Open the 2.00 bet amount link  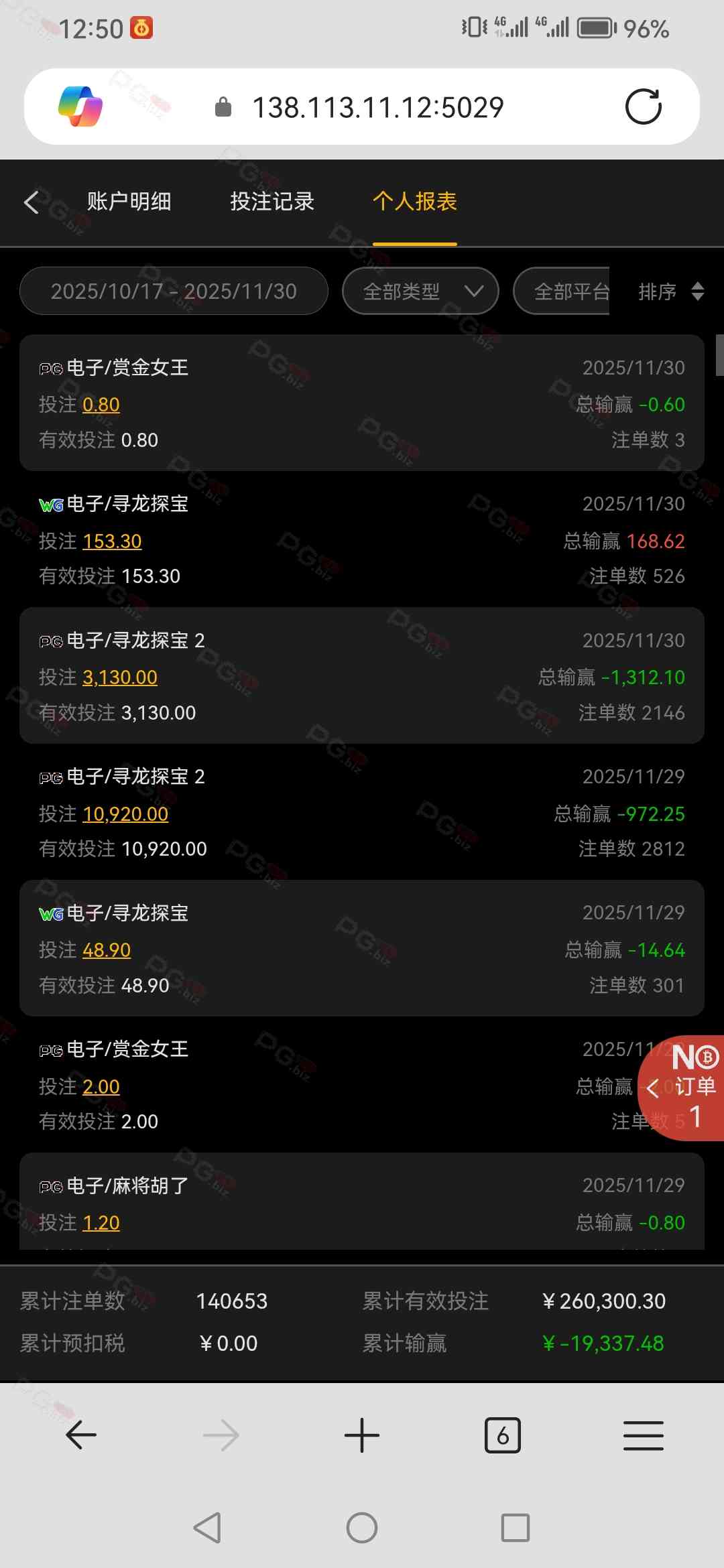101,1087
